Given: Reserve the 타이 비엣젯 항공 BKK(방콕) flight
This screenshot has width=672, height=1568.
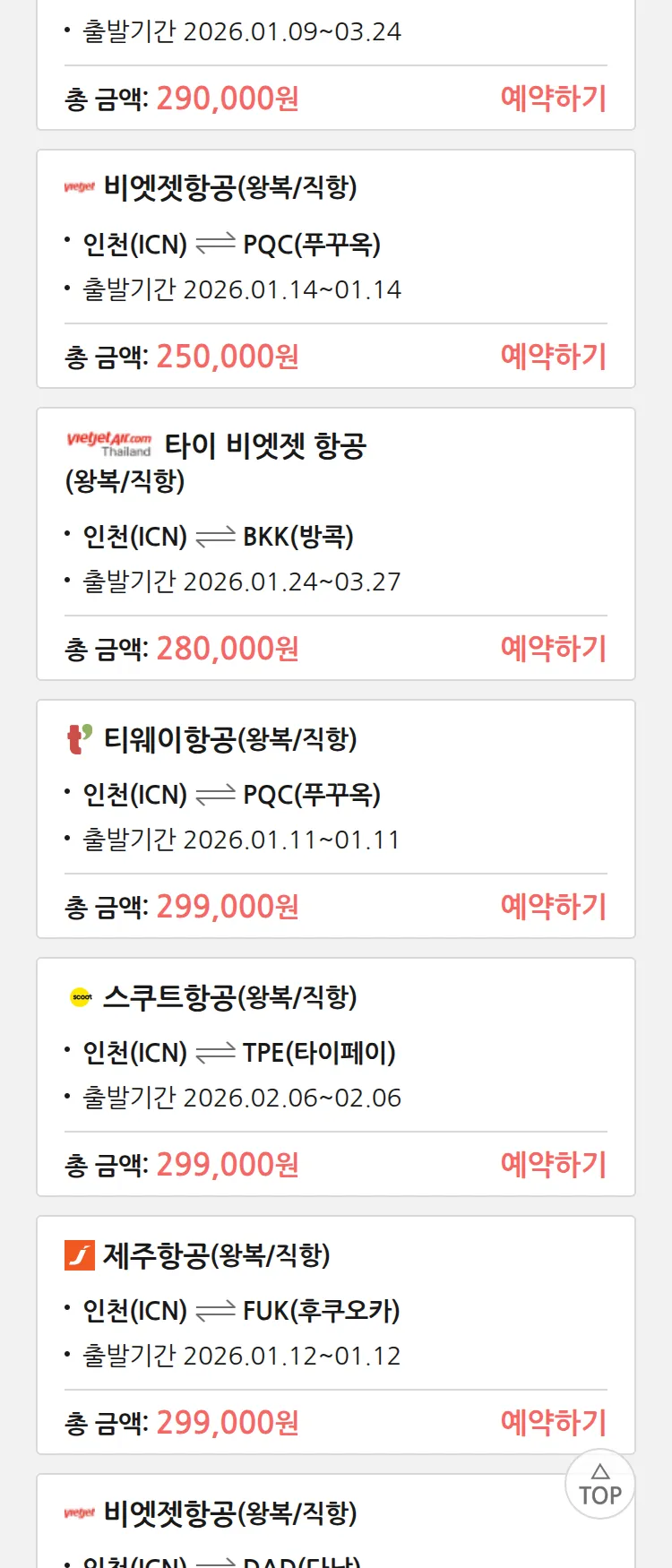Looking at the screenshot, I should tap(553, 649).
